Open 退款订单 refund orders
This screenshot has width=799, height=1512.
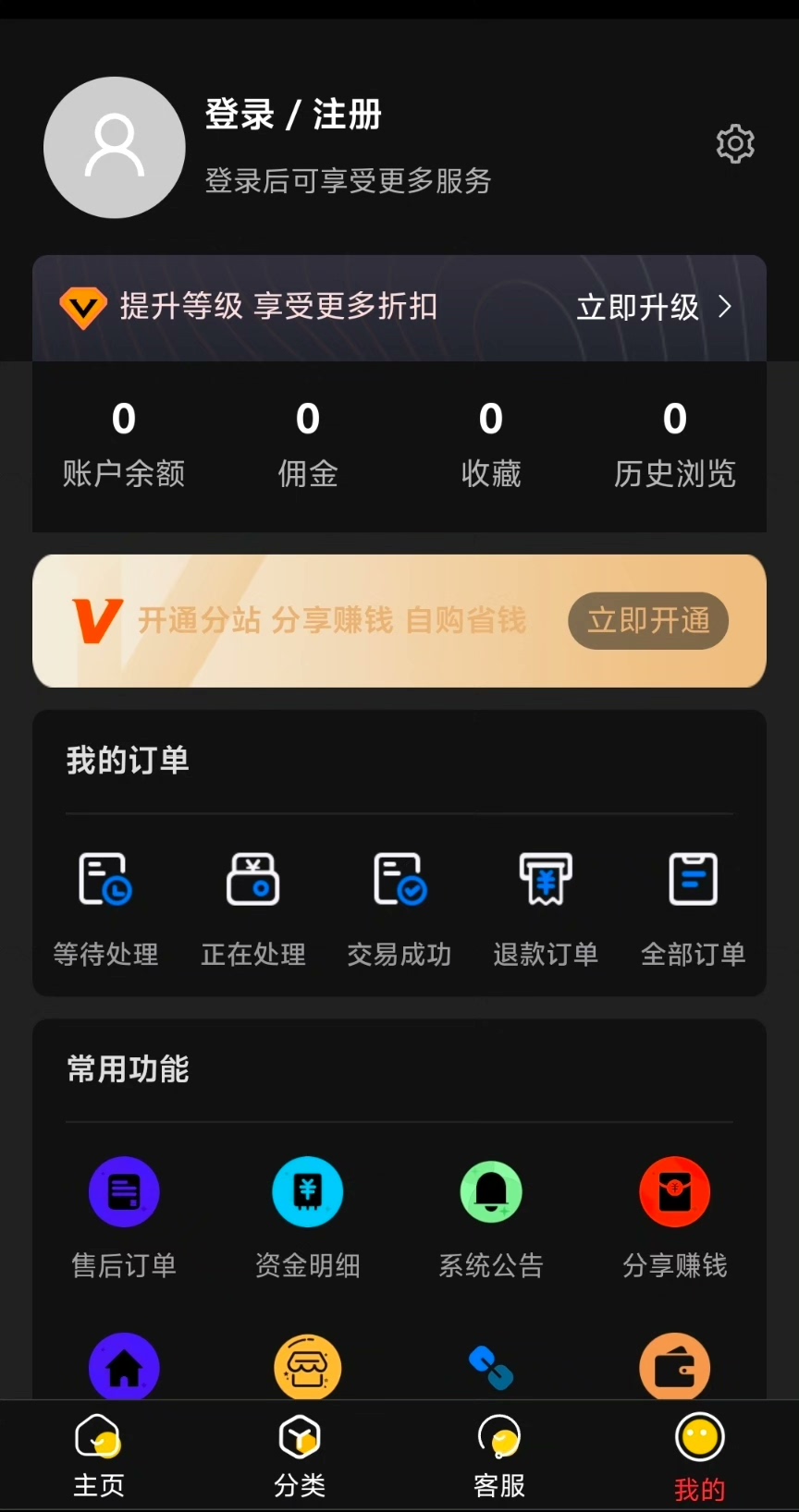coord(546,908)
